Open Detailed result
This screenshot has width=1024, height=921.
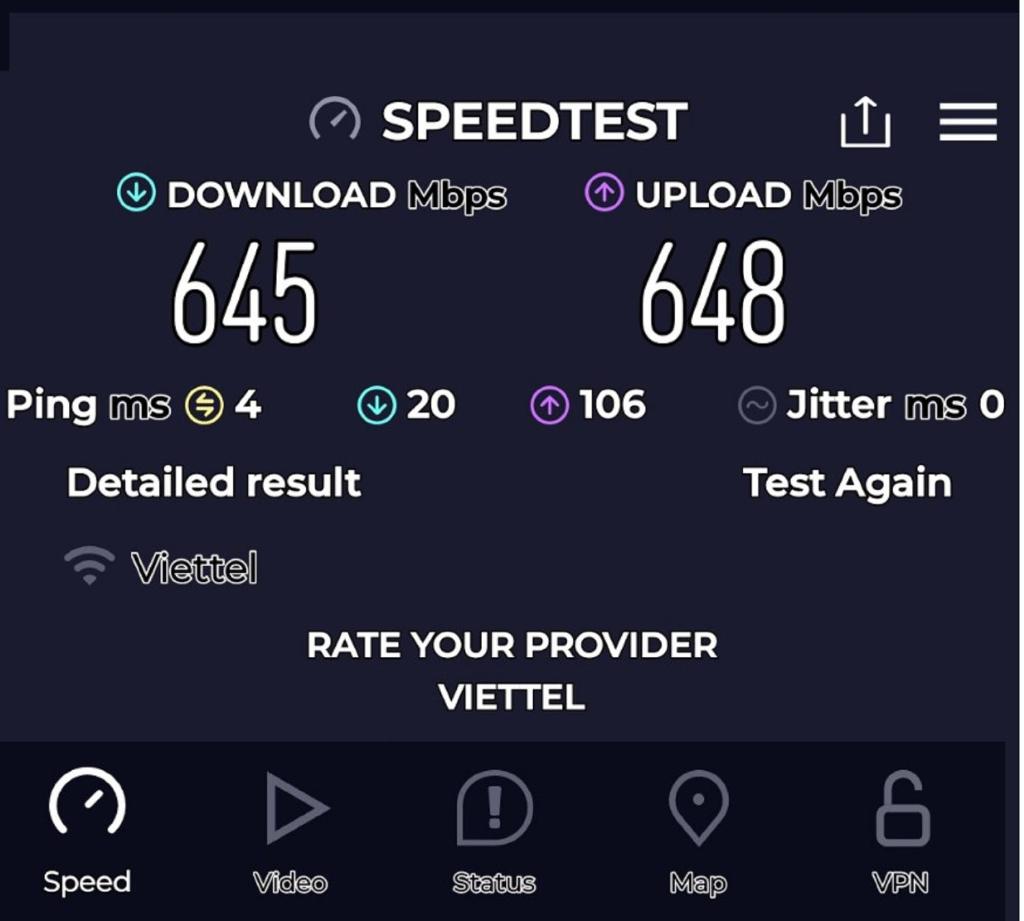coord(213,483)
